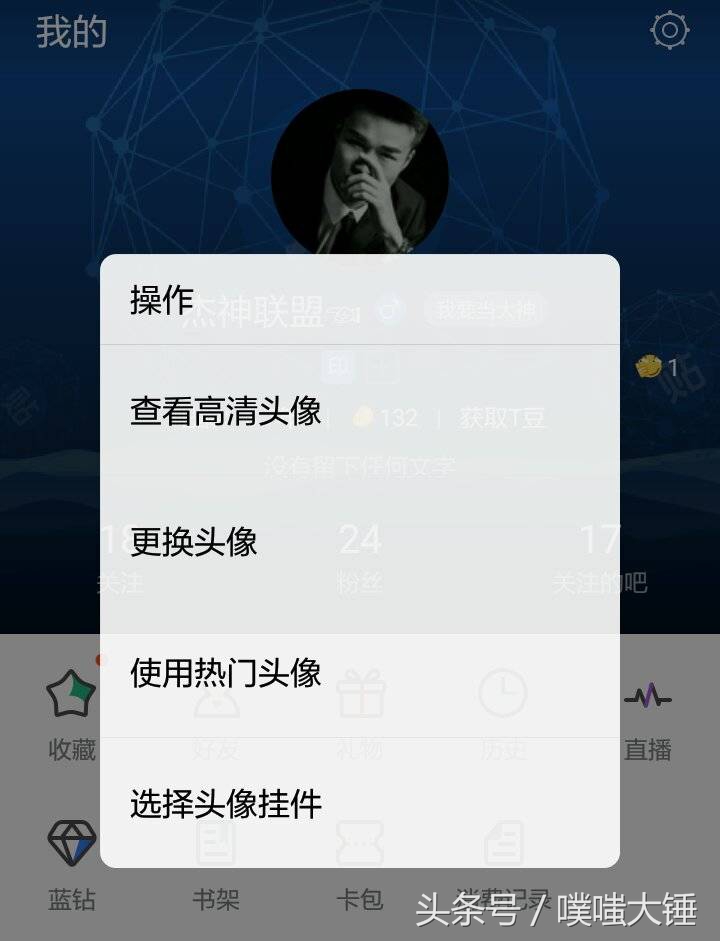Choose 选择头像挂件 menu entry
The width and height of the screenshot is (720, 941).
pyautogui.click(x=224, y=803)
